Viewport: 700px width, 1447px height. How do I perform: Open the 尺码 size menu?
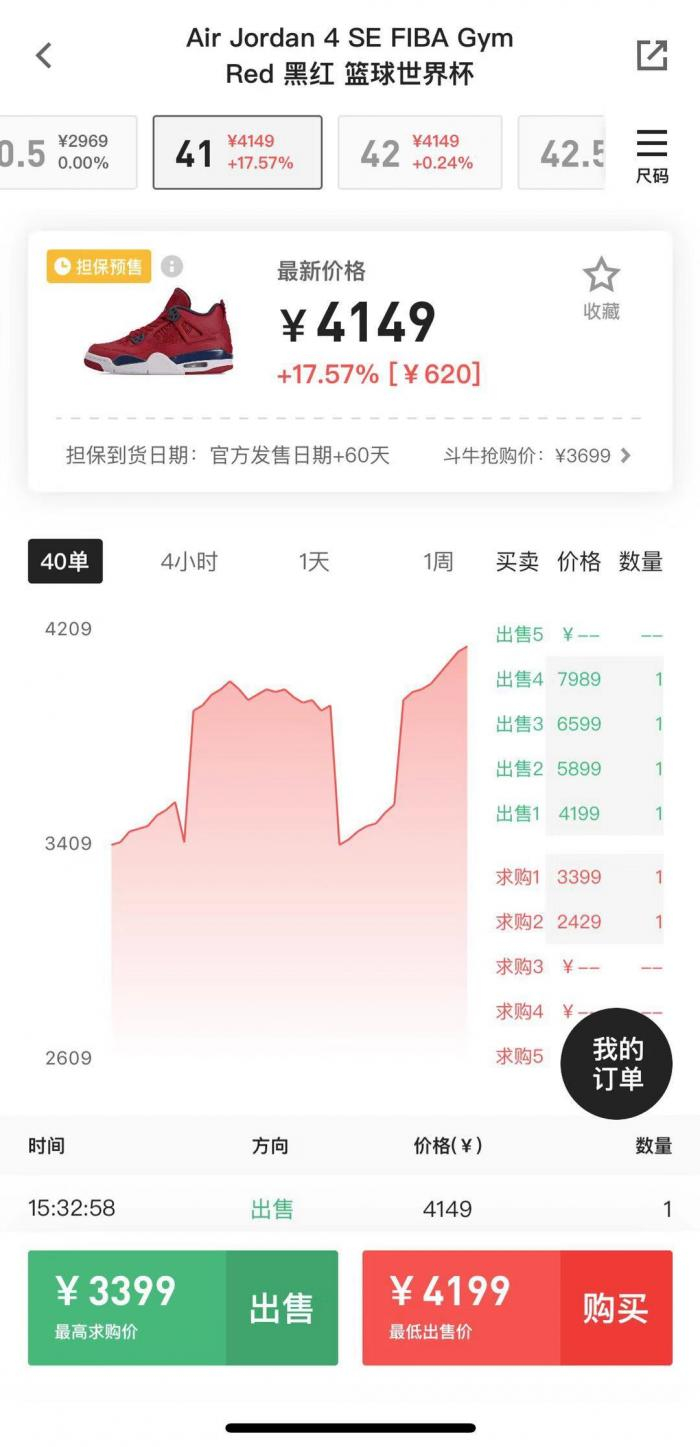coord(652,155)
